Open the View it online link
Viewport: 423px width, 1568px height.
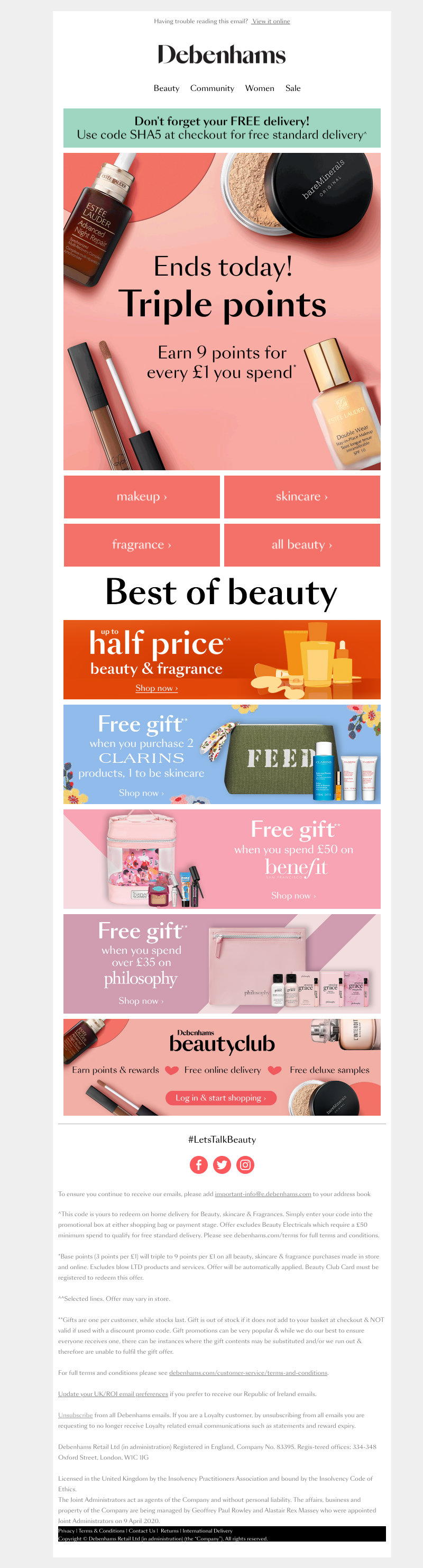point(271,21)
